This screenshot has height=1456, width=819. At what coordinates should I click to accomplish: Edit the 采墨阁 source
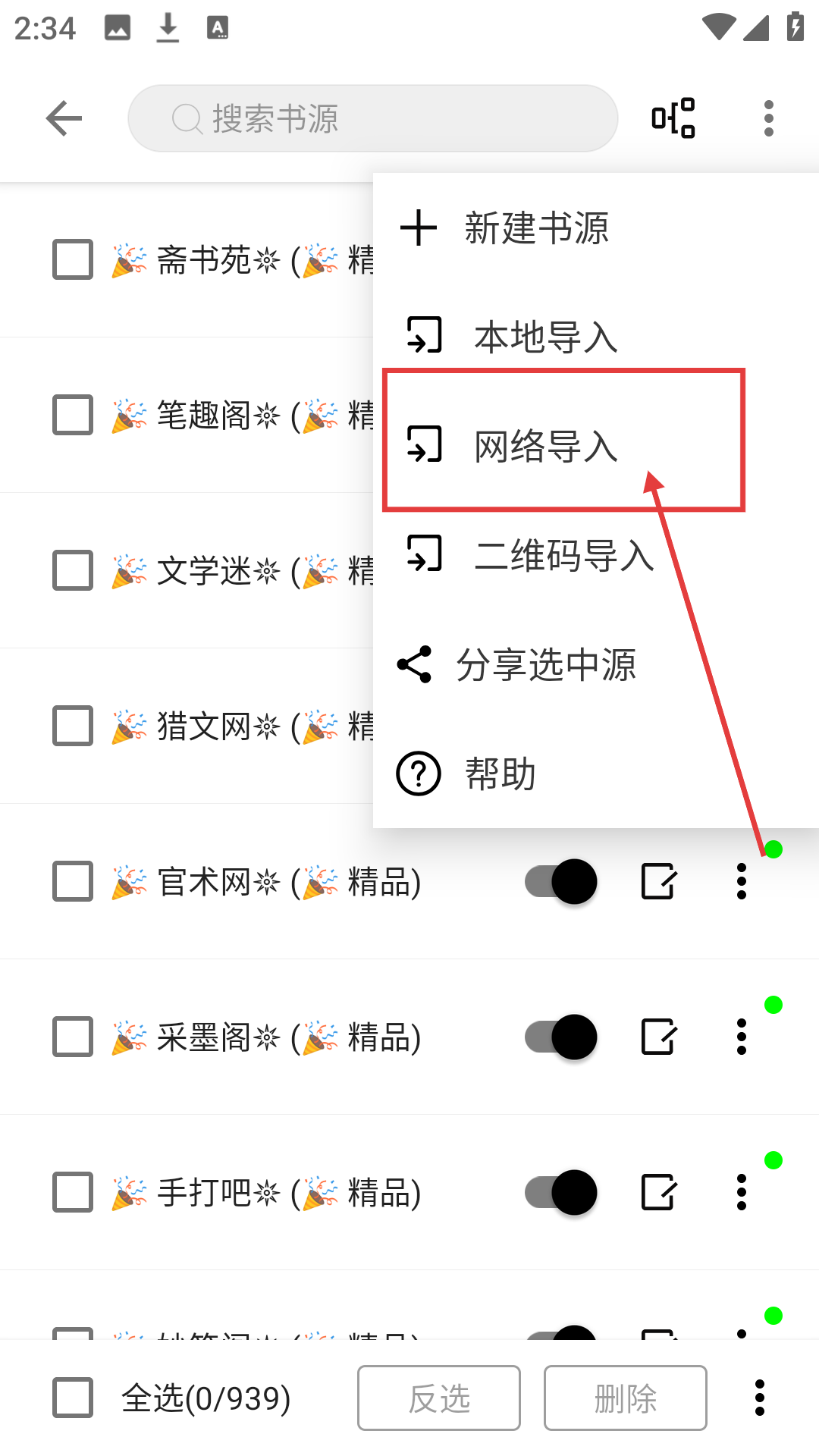(657, 1037)
